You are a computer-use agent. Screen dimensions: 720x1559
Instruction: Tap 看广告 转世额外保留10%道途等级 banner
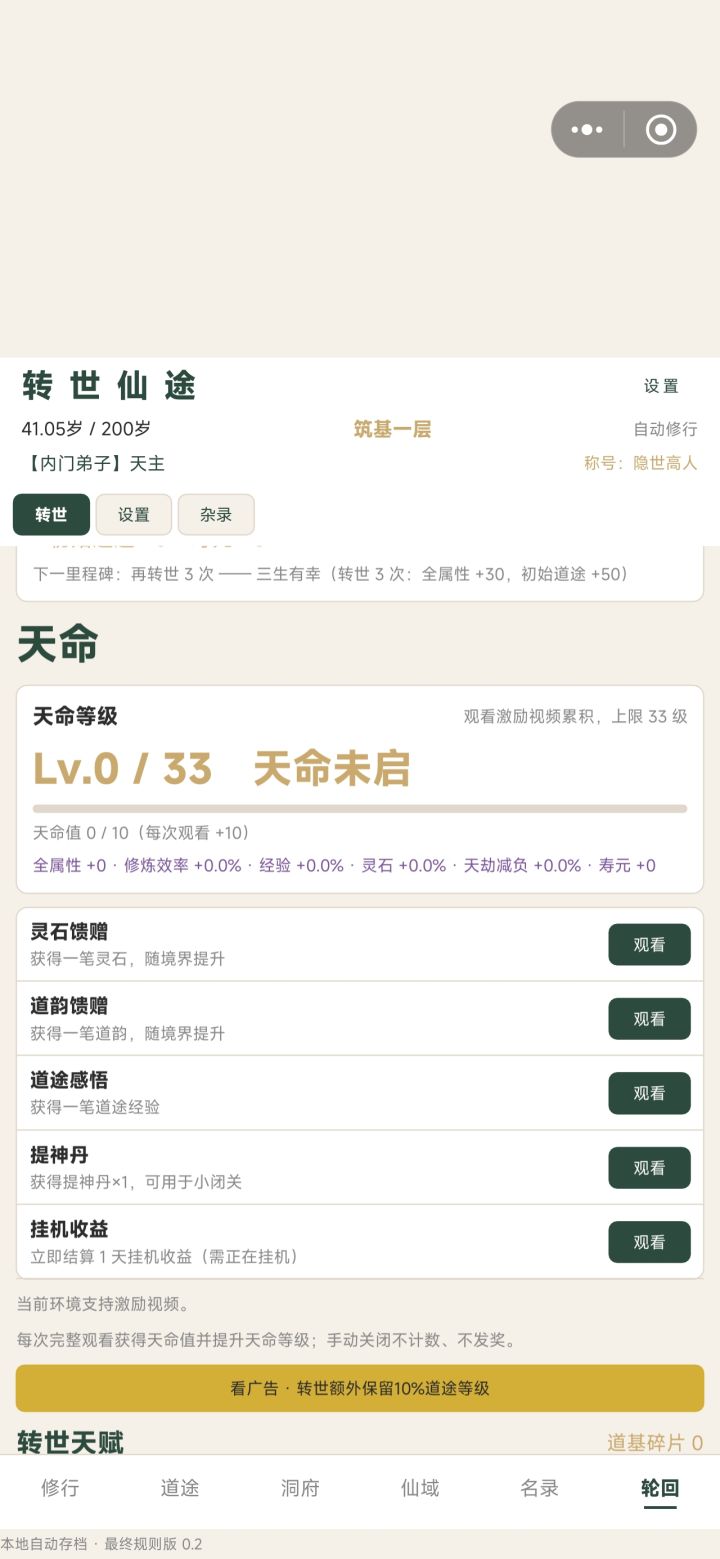(x=360, y=1388)
